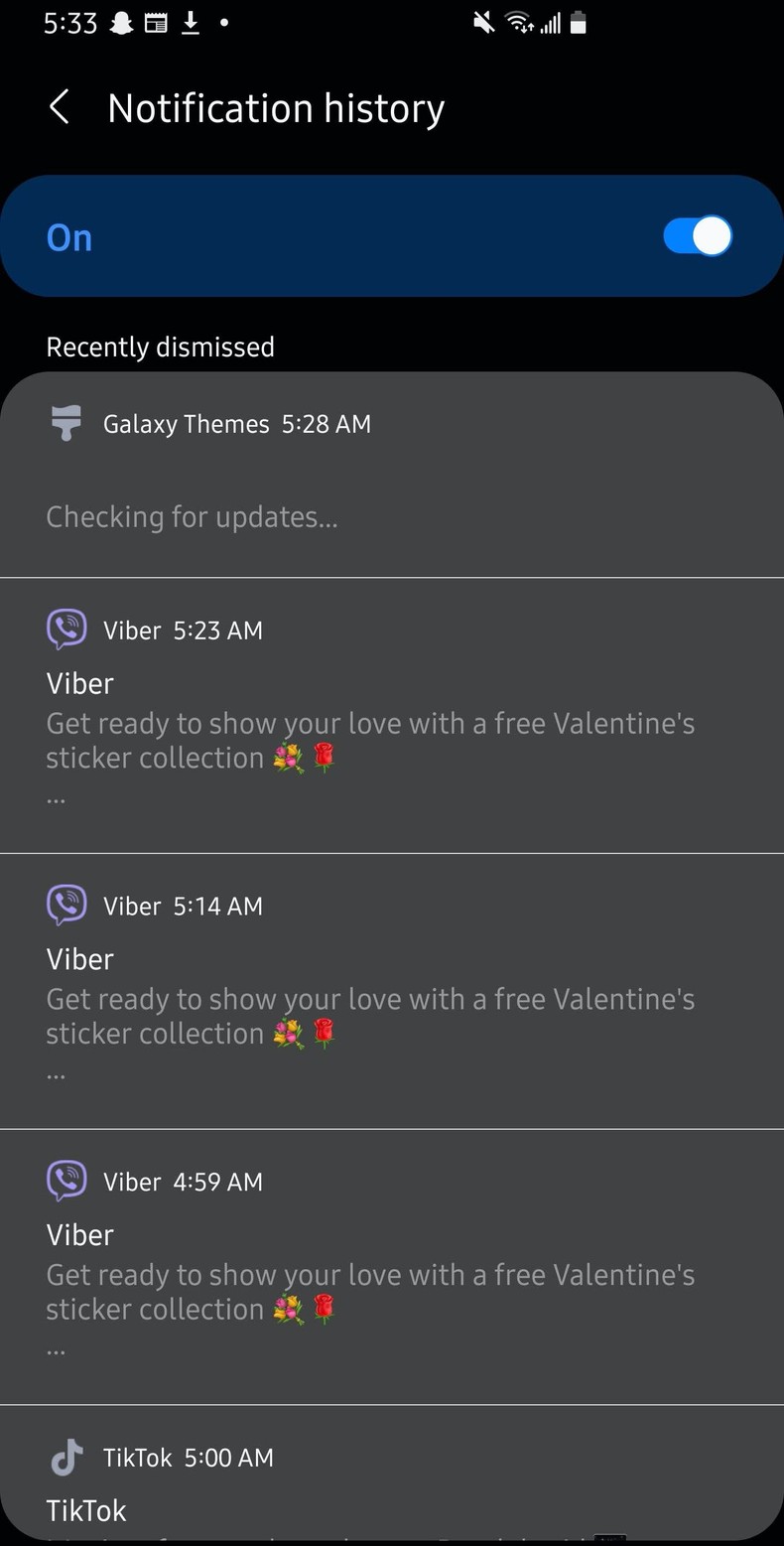Turn off the notification history switch
The height and width of the screenshot is (1546, 784).
[x=697, y=235]
